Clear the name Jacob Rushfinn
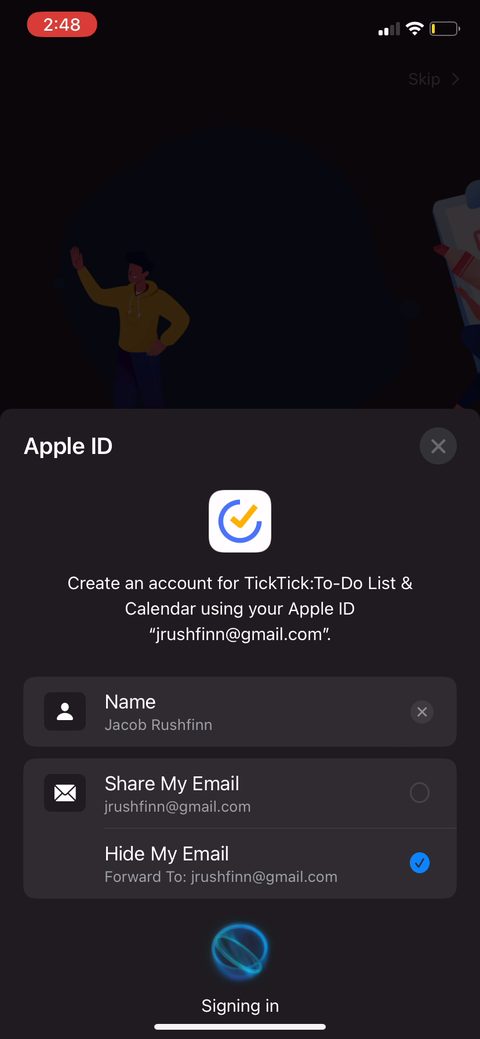 tap(422, 712)
